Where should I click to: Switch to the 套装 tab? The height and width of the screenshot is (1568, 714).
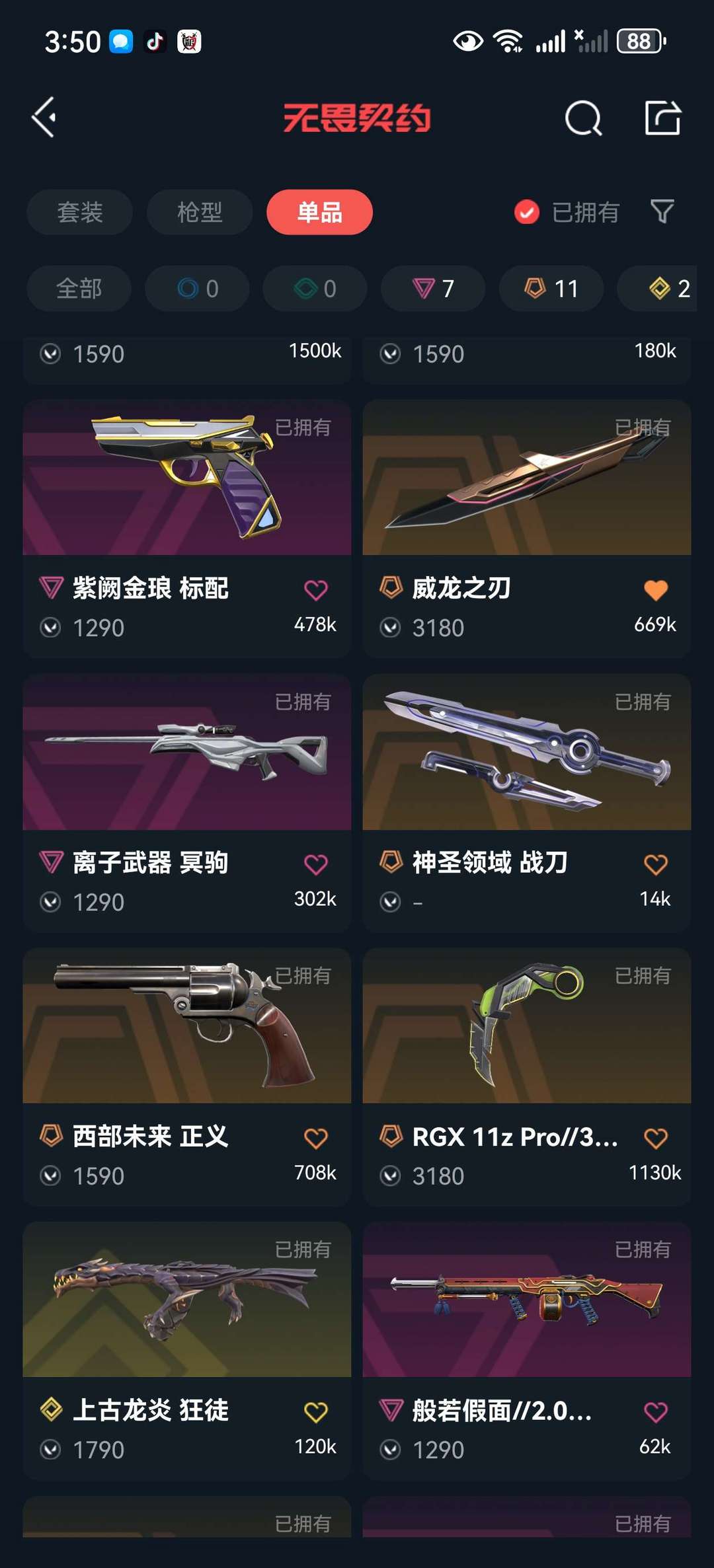tap(79, 212)
